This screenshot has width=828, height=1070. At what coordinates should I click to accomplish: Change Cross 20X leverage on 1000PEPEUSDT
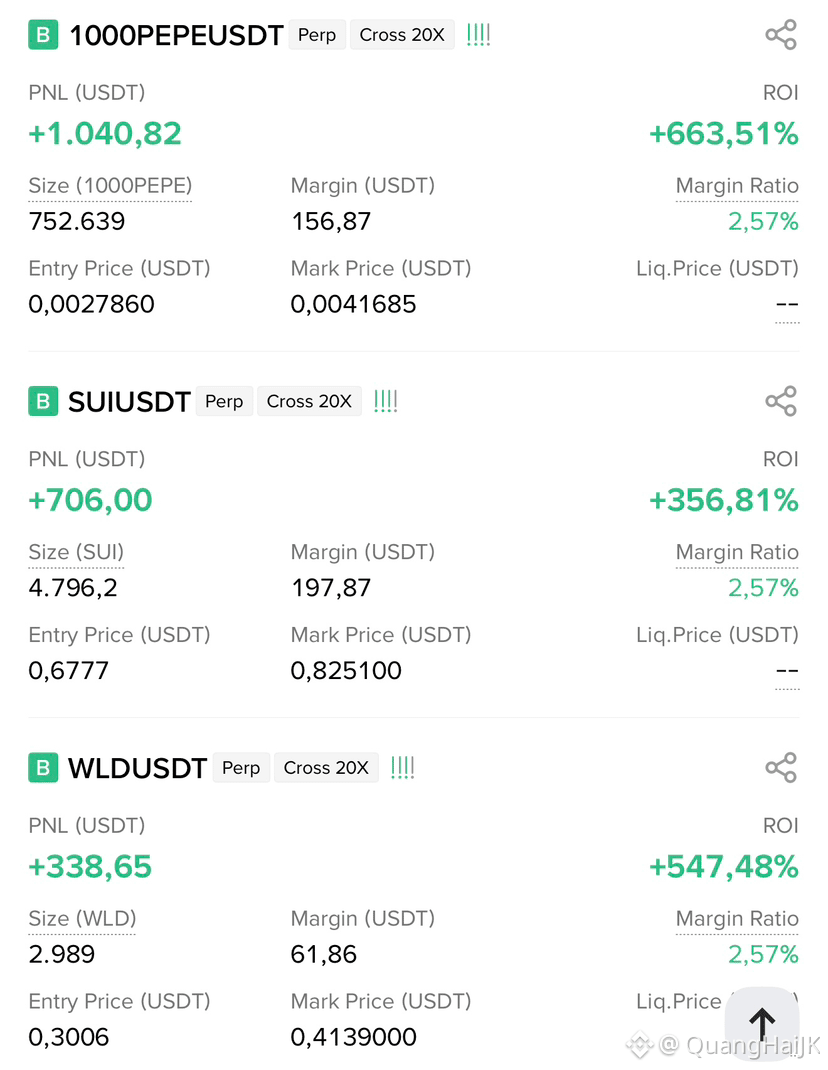[x=402, y=35]
